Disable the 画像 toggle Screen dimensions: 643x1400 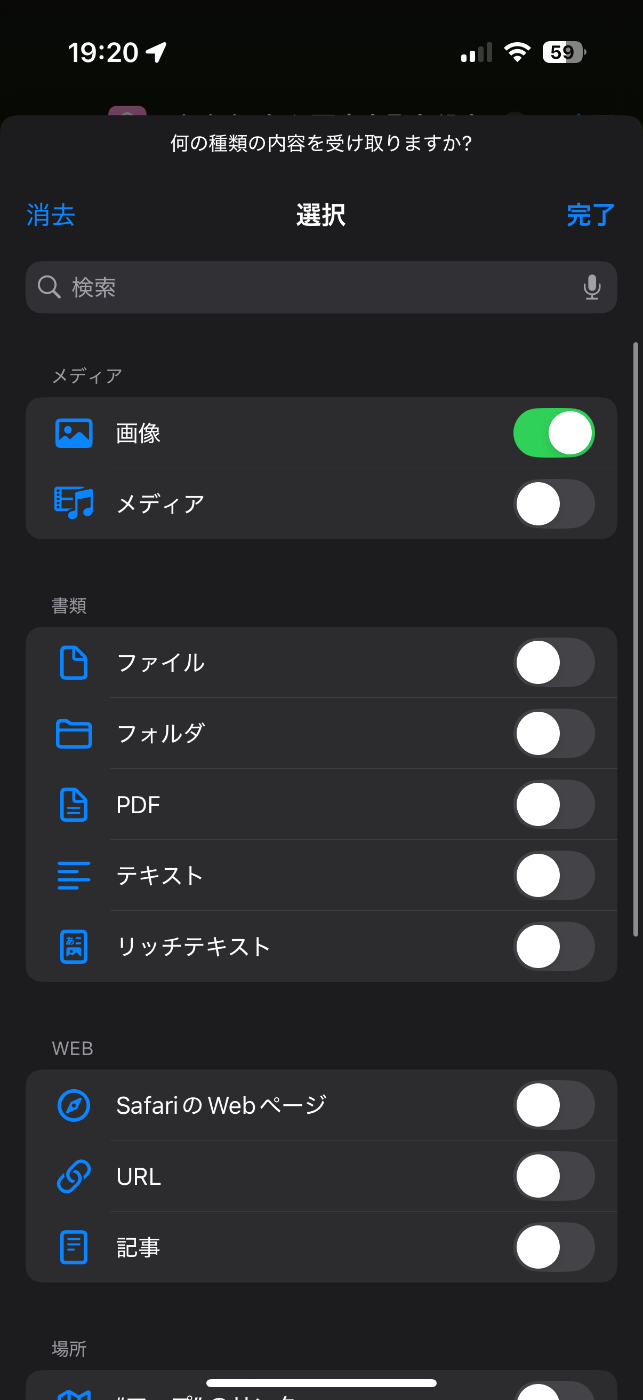click(554, 433)
